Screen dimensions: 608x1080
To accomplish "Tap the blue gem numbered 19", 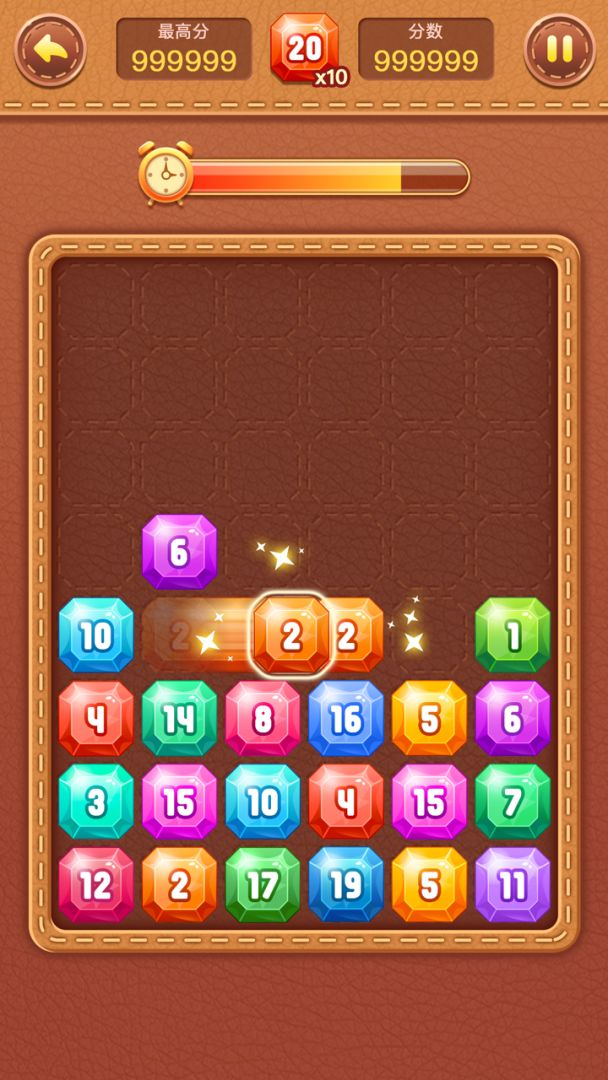I will coord(346,884).
